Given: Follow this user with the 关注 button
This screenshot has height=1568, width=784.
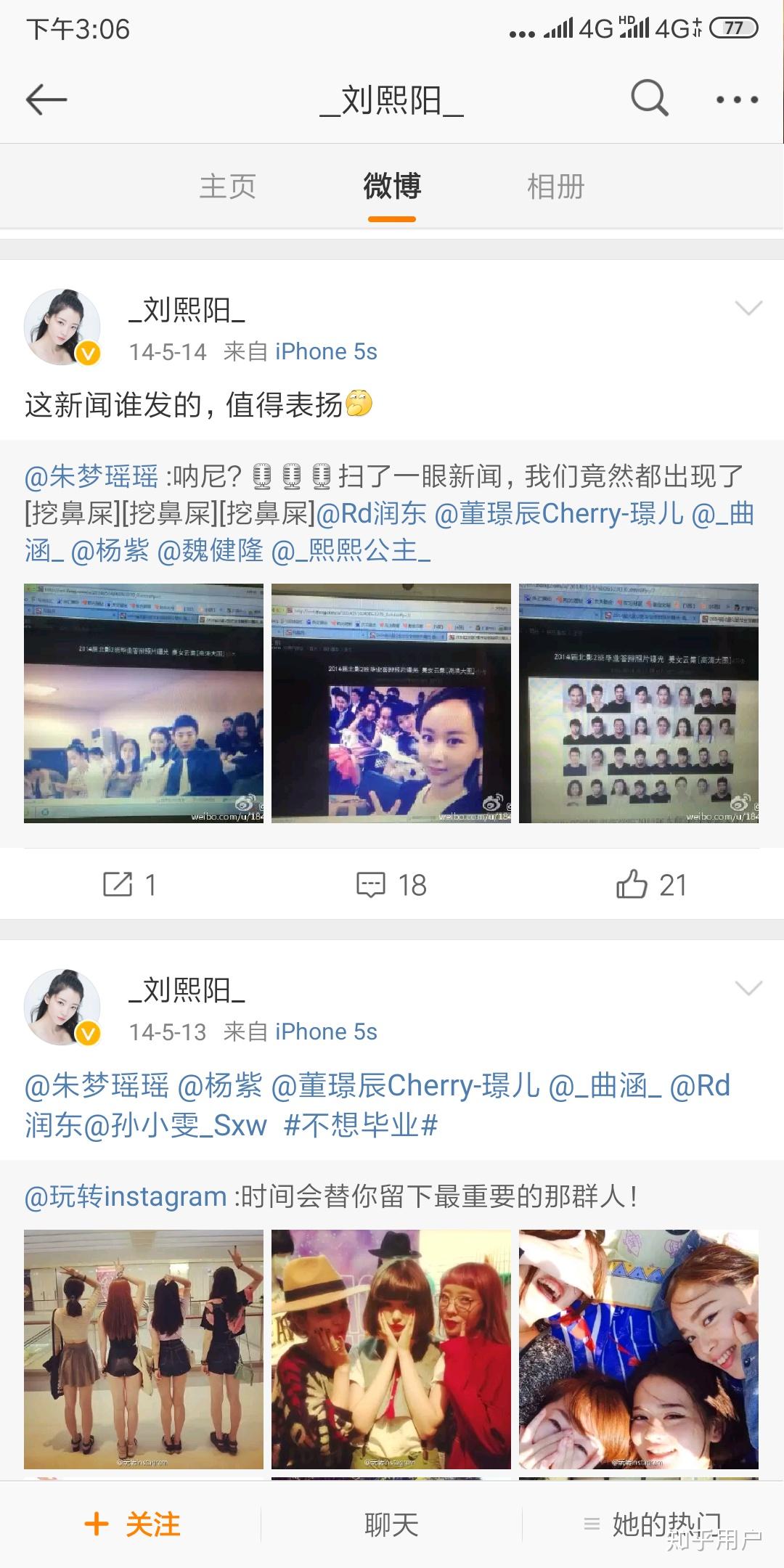Looking at the screenshot, I should [x=133, y=1524].
